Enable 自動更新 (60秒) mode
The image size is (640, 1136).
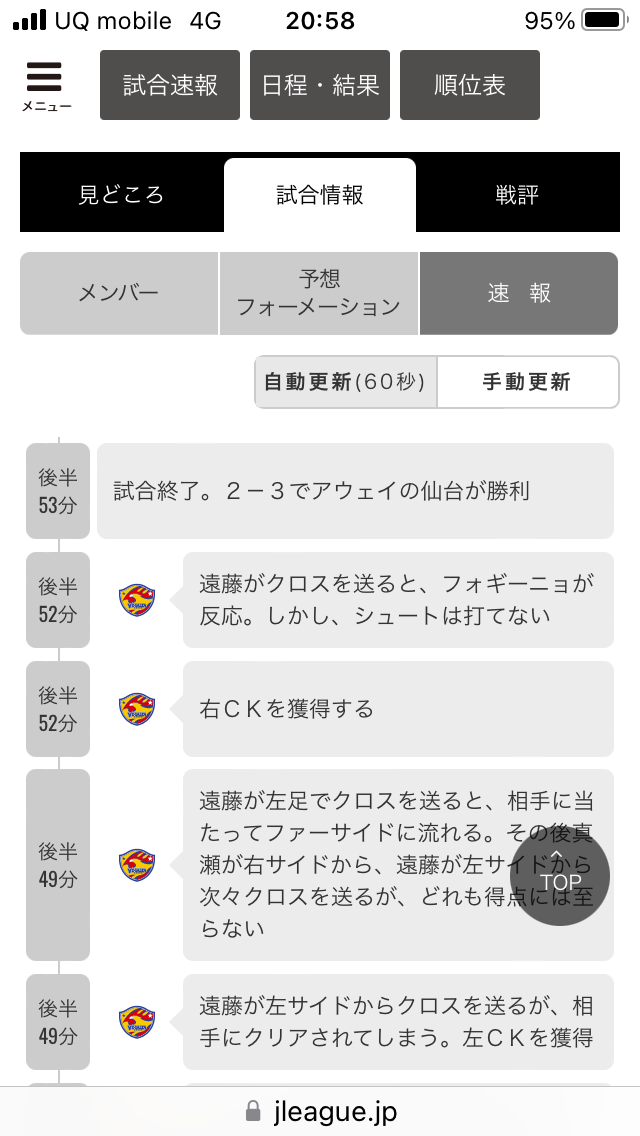click(346, 382)
